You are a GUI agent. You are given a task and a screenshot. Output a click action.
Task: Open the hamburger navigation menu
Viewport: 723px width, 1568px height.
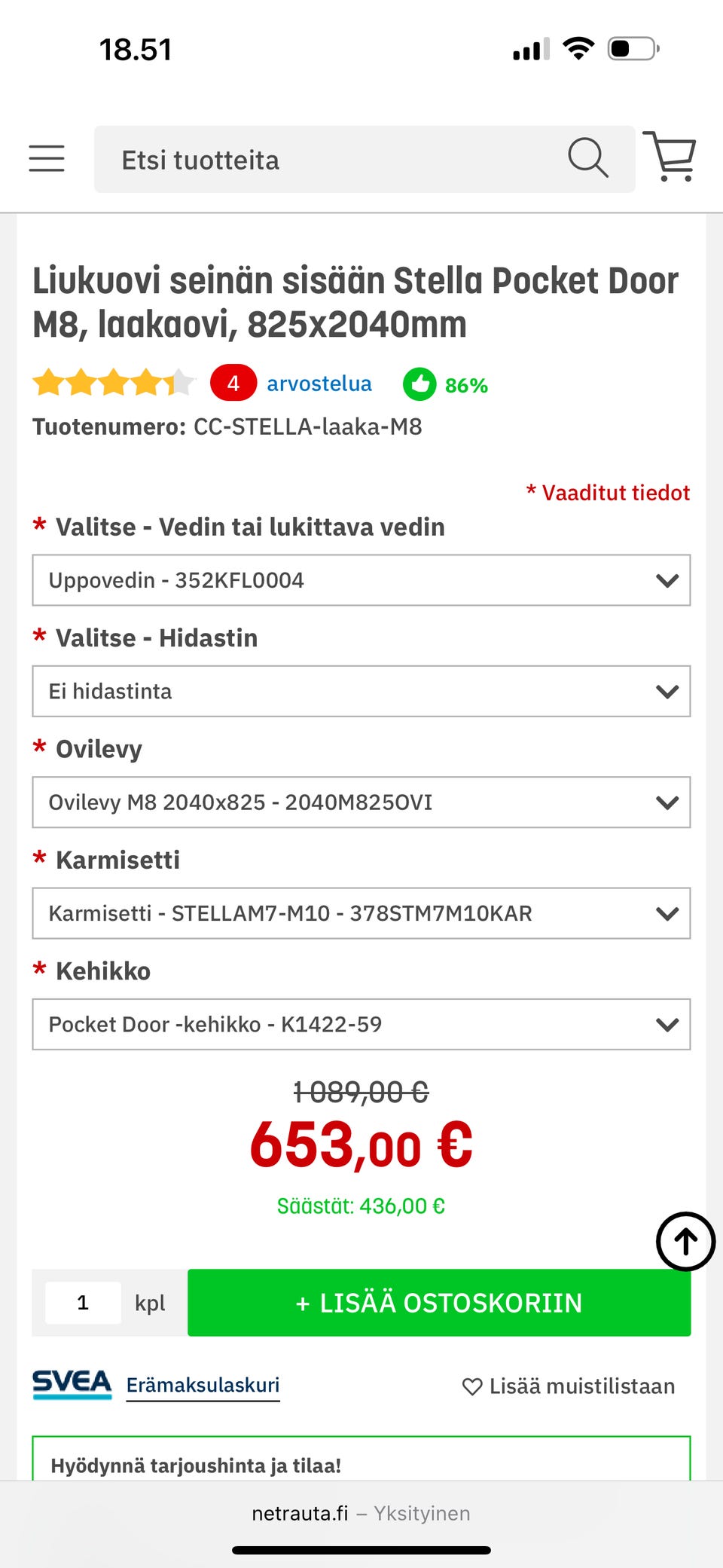pos(46,159)
